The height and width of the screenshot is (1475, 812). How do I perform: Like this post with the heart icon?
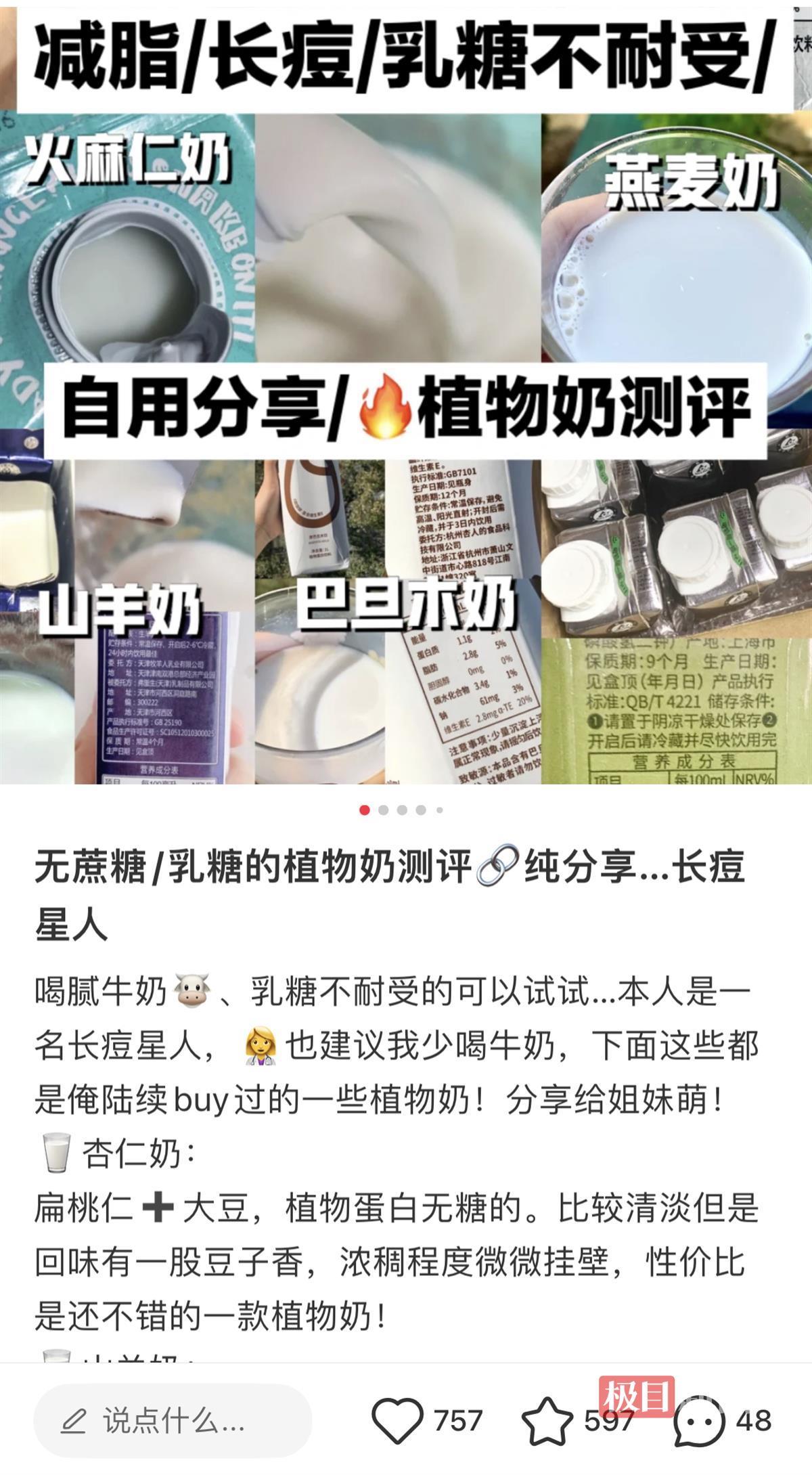(398, 1420)
